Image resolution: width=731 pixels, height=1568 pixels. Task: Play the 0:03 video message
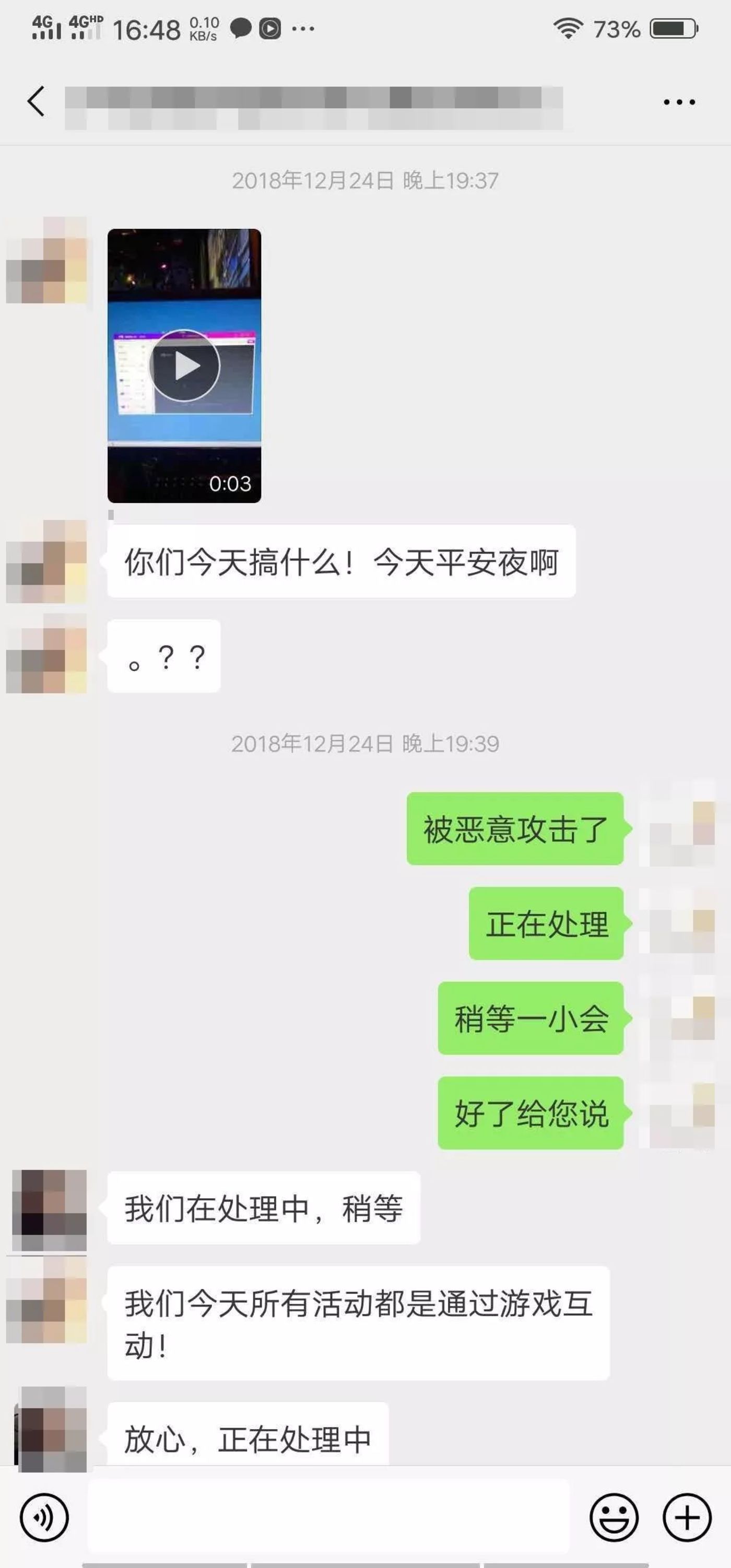click(184, 366)
